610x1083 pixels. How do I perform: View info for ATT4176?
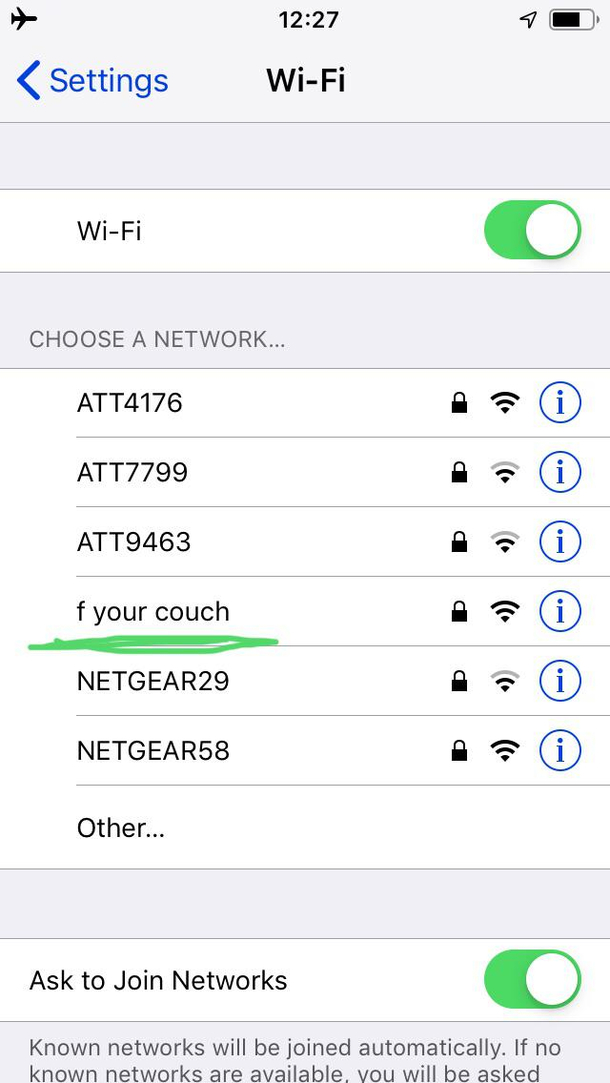pos(560,403)
